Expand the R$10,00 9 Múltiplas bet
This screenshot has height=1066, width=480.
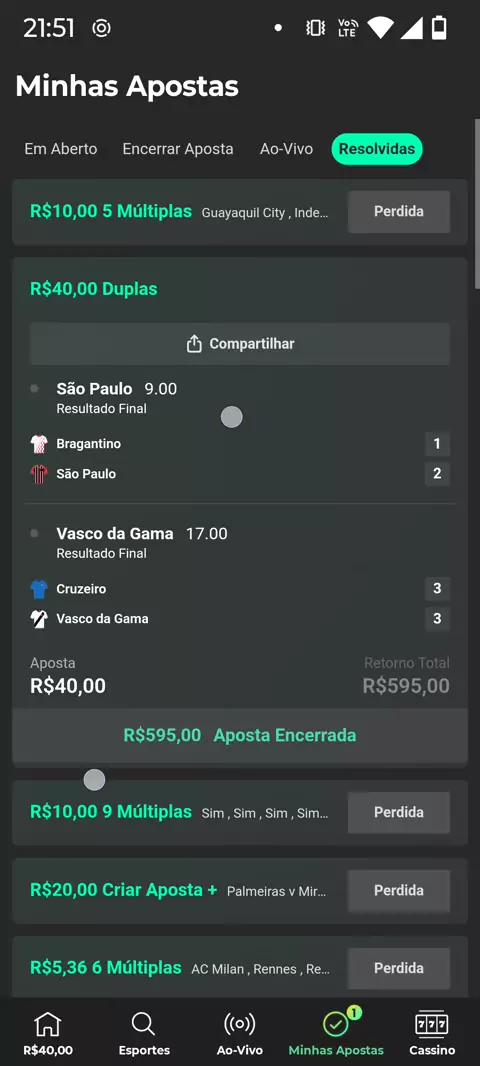pos(239,812)
